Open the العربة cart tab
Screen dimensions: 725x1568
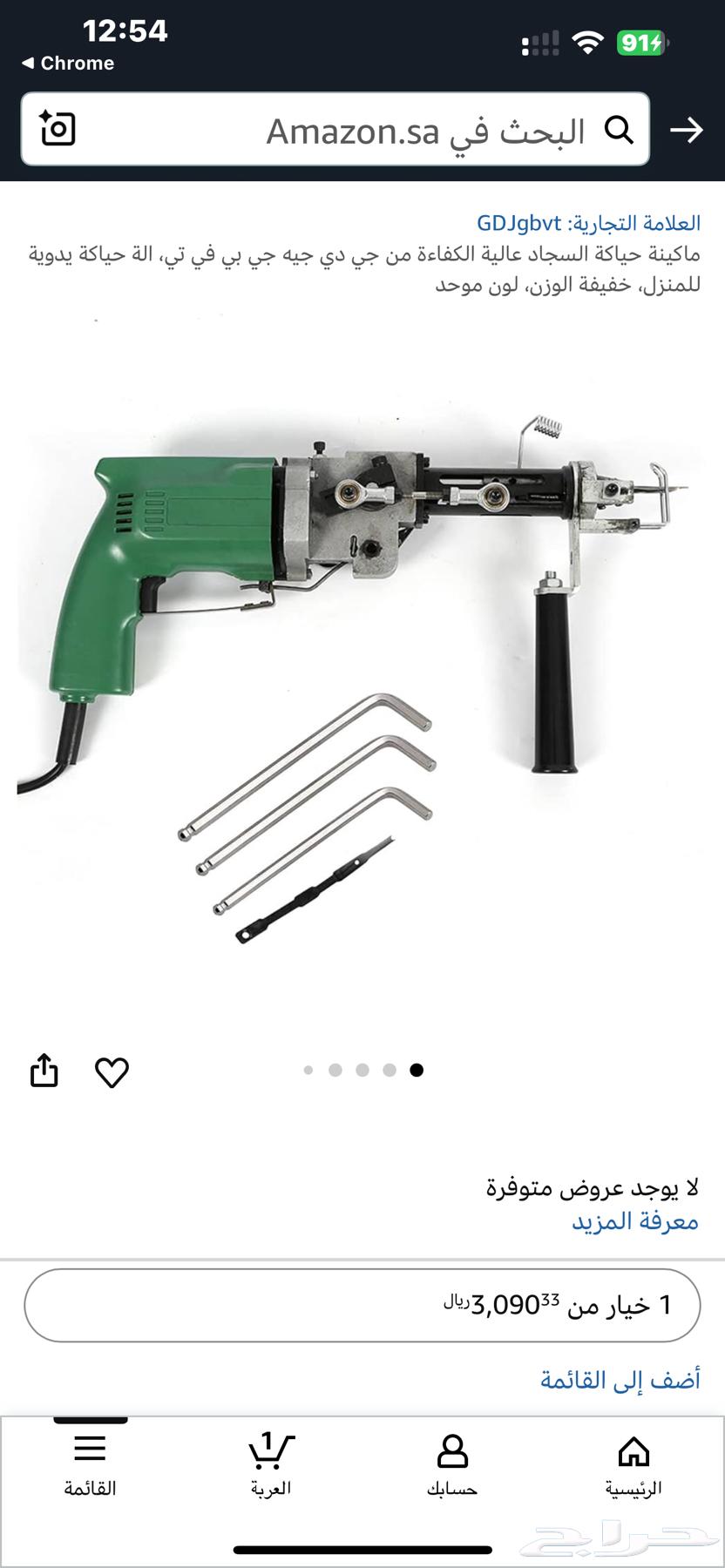coord(271,1465)
